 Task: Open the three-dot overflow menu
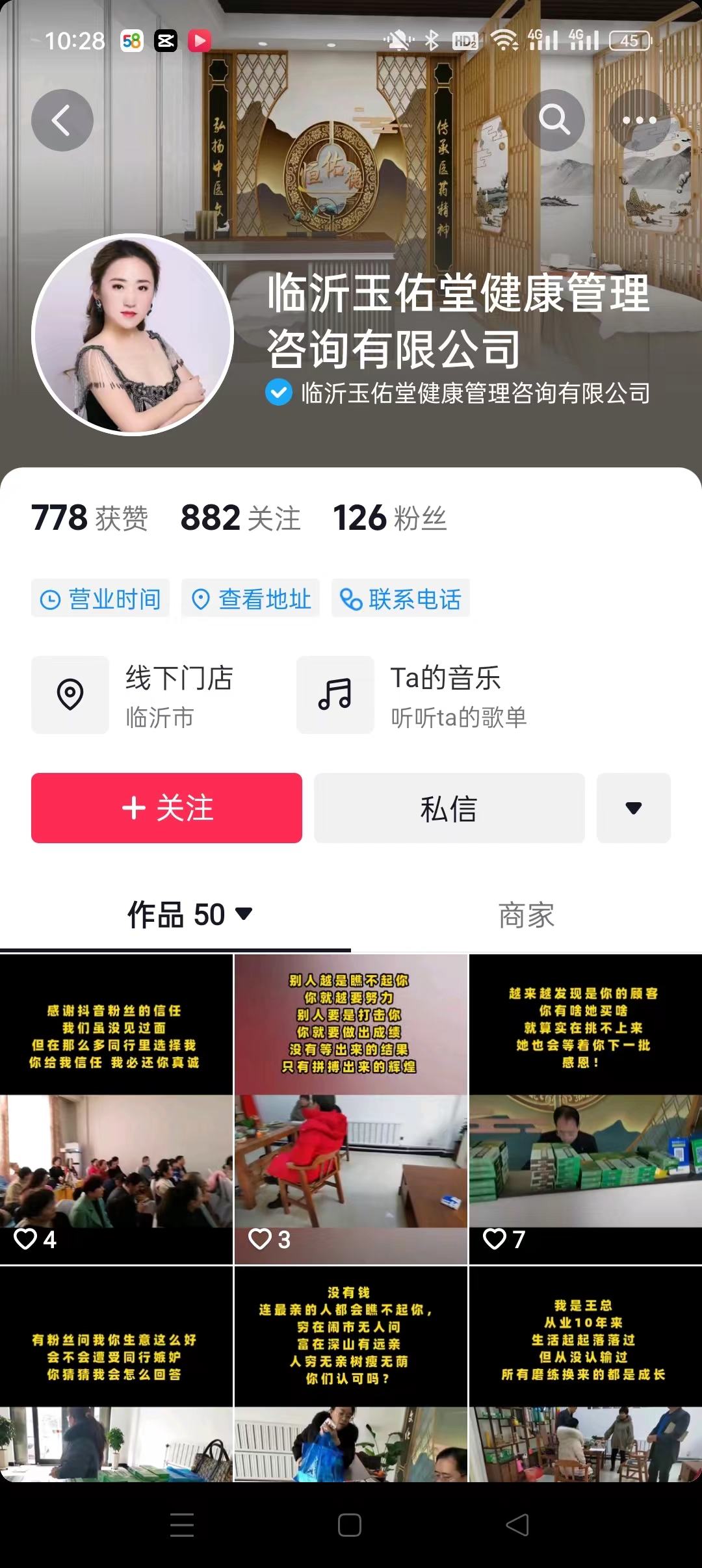(x=640, y=120)
